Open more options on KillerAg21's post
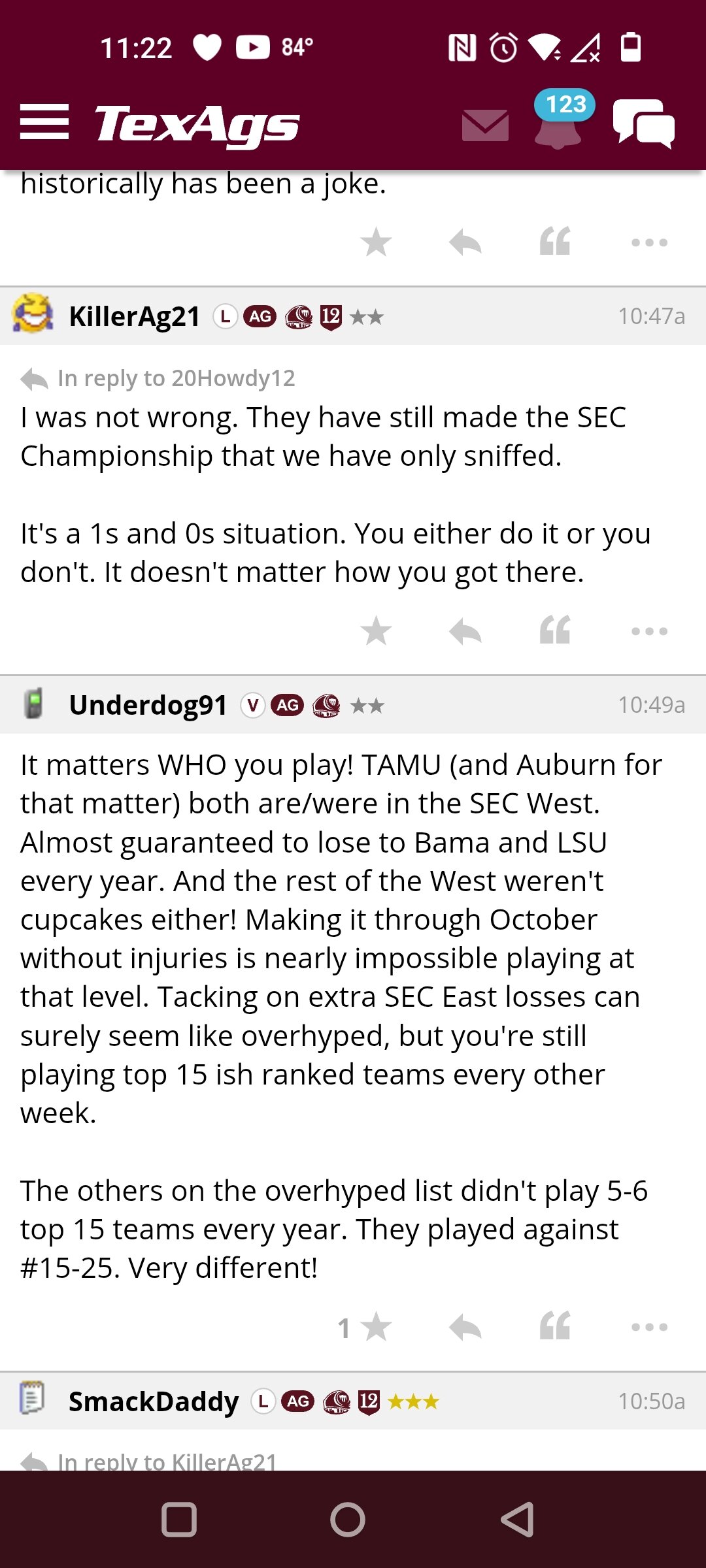The width and height of the screenshot is (706, 1568). click(x=649, y=631)
